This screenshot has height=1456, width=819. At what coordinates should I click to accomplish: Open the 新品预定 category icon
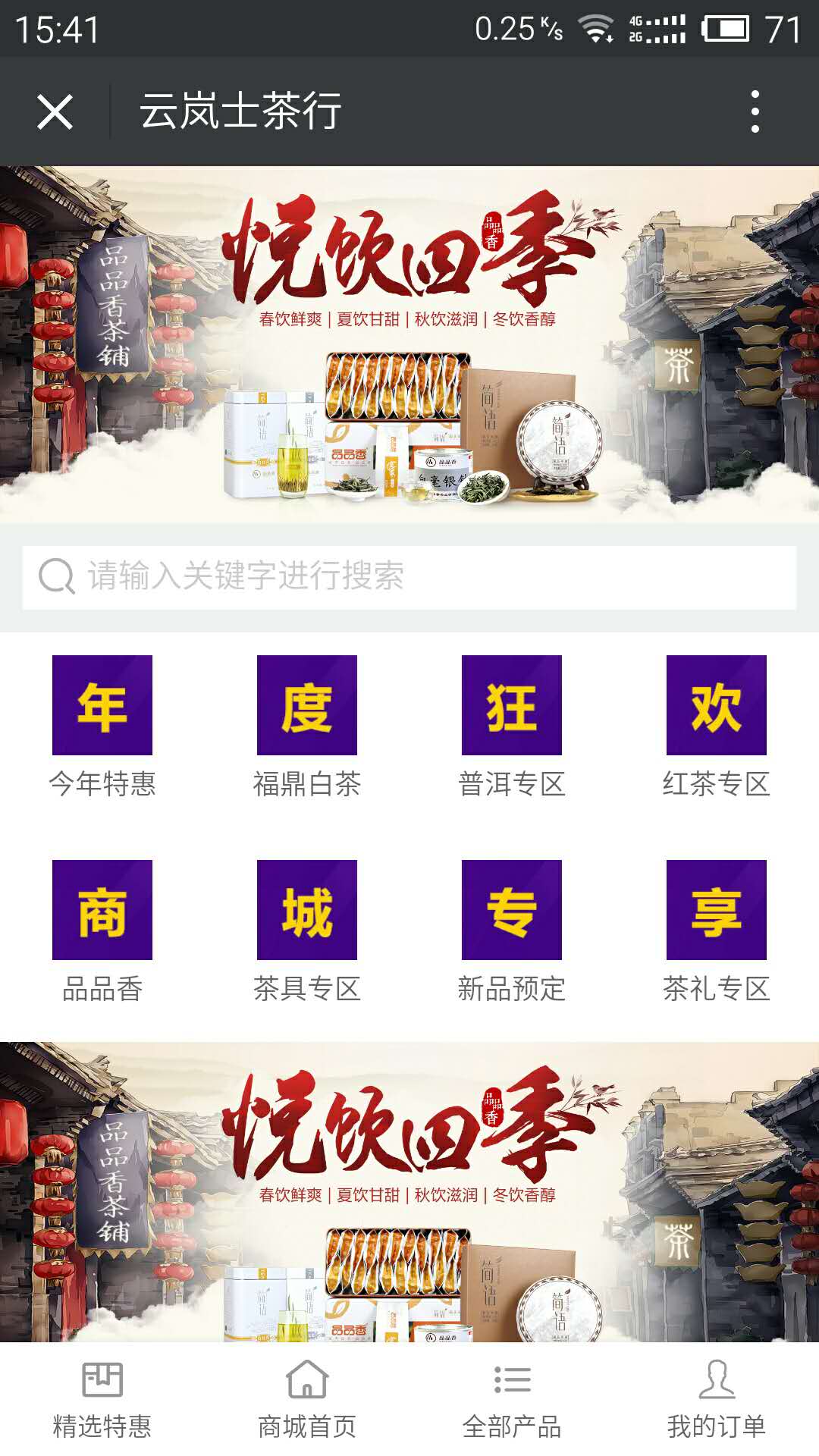[x=512, y=910]
